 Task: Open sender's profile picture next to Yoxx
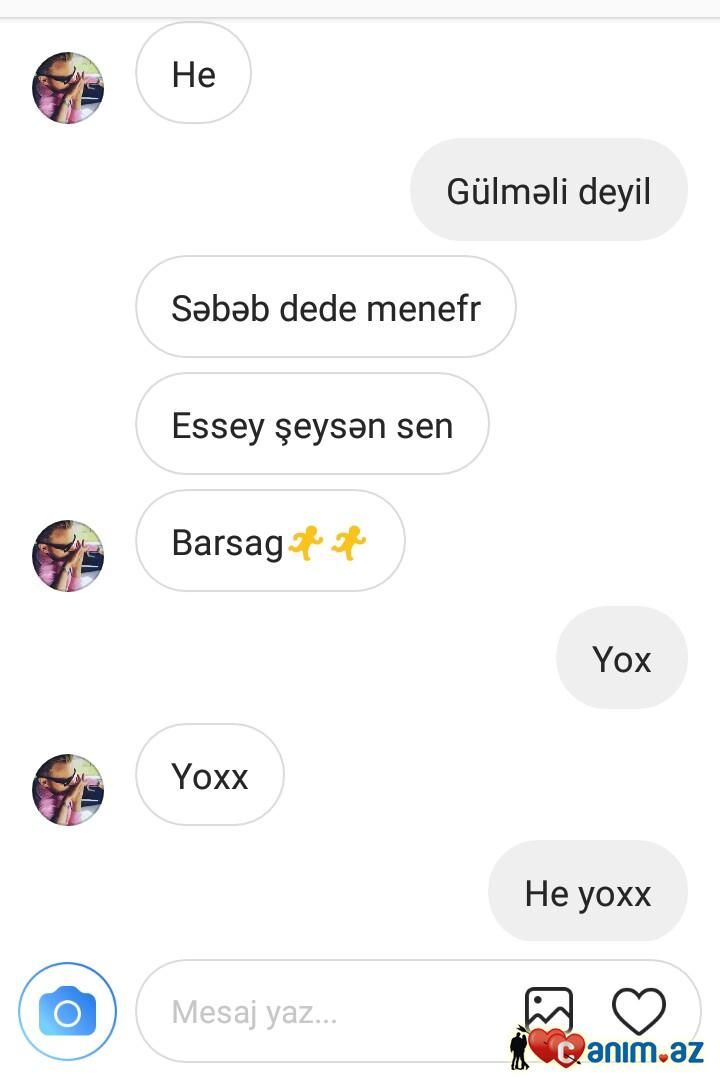(68, 789)
